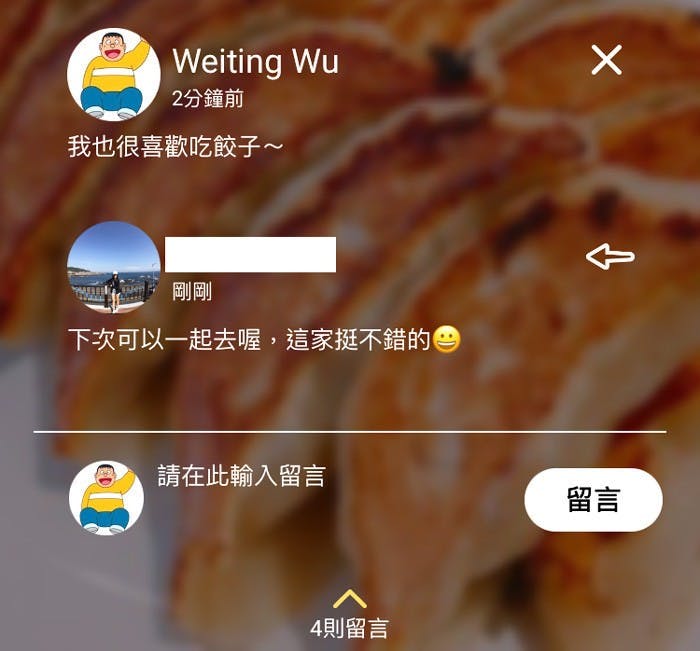Tap the arrow icon beside the latest reply
The image size is (700, 651).
609,257
